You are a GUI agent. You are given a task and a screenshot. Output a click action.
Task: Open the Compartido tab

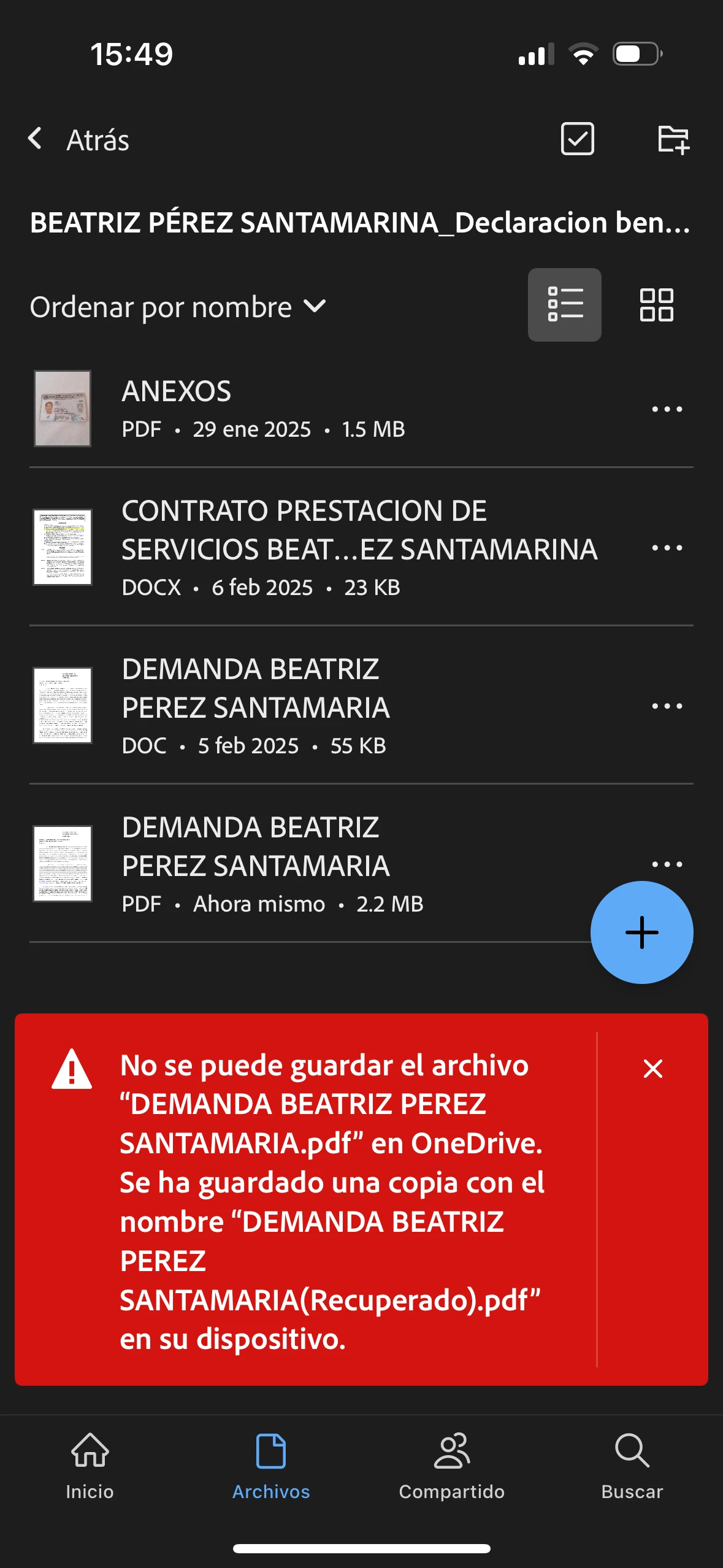pyautogui.click(x=452, y=1466)
